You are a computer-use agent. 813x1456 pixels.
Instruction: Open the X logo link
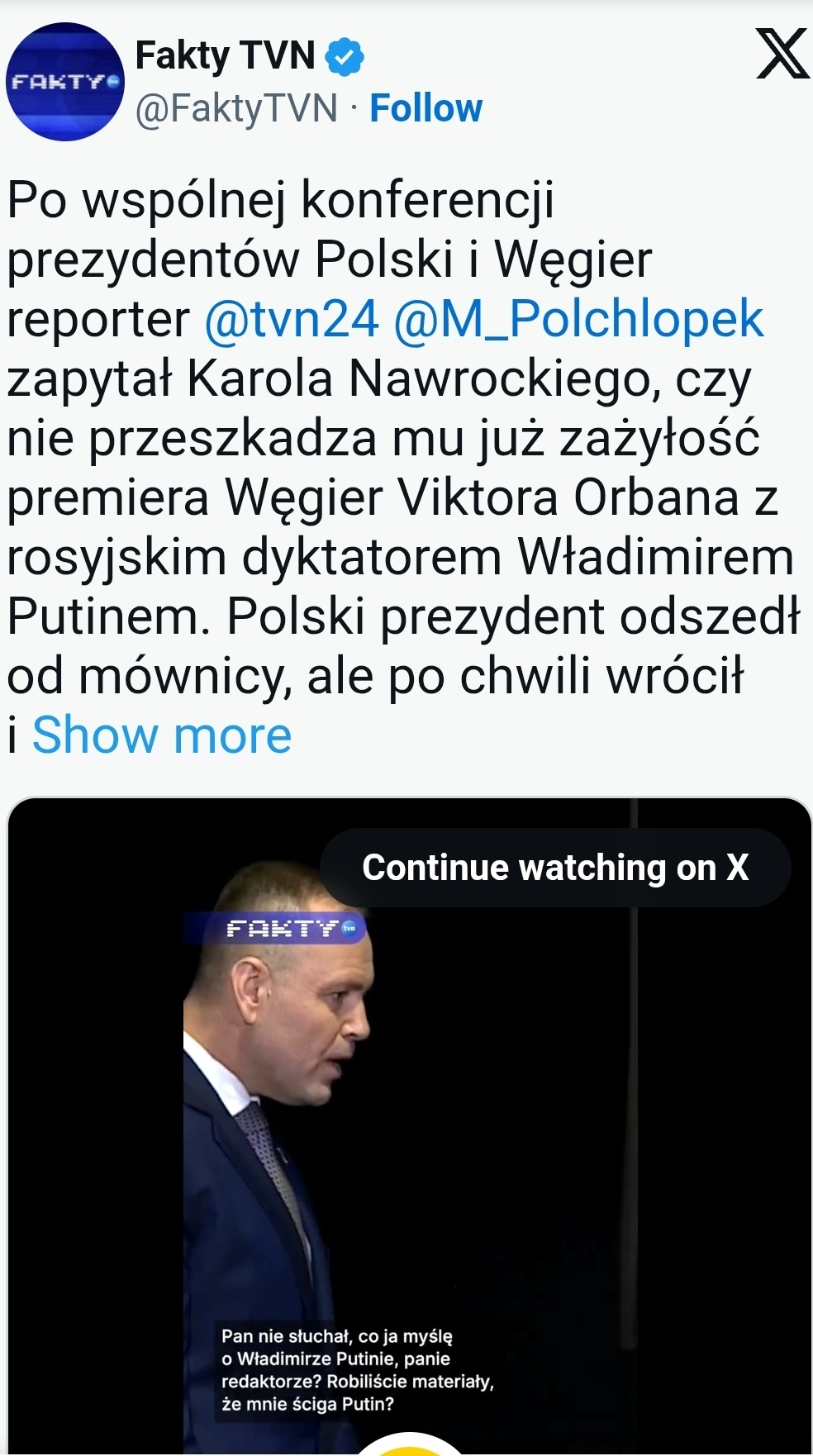pos(782,55)
